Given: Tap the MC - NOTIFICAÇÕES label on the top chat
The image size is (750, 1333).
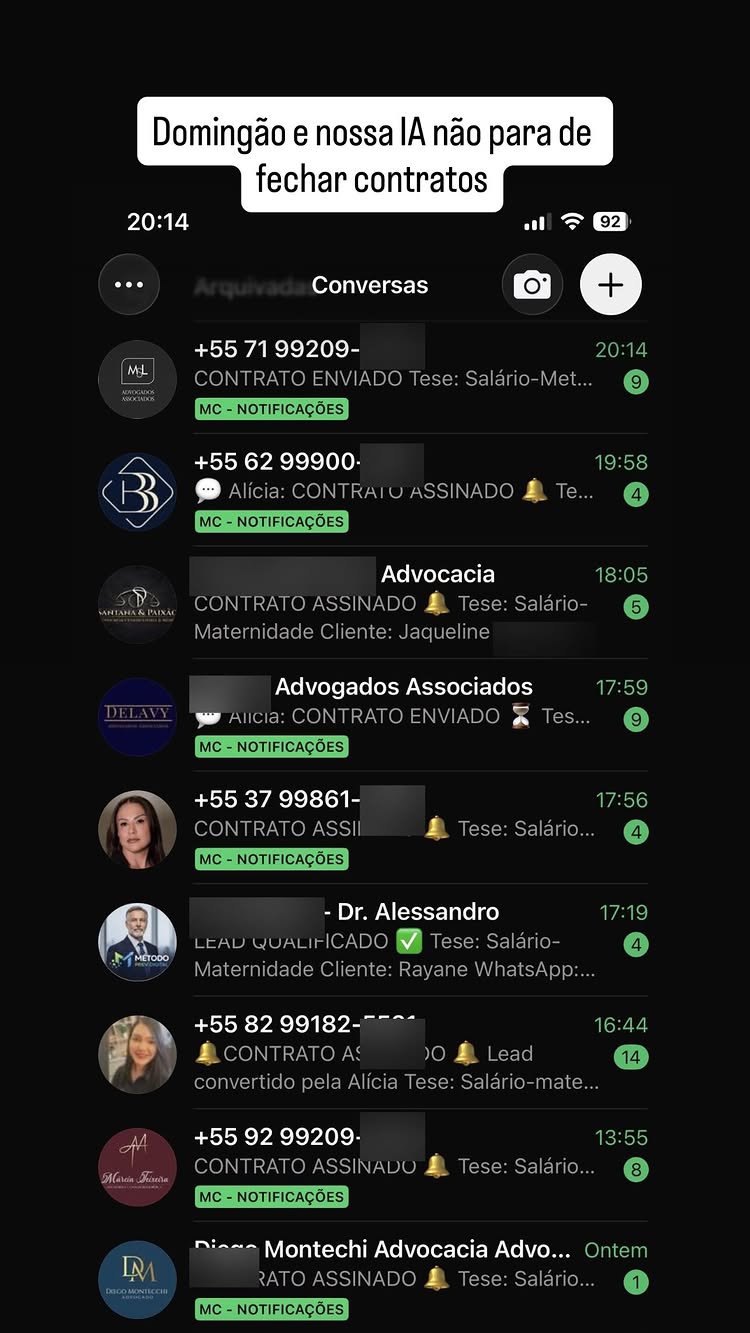Looking at the screenshot, I should click(271, 409).
